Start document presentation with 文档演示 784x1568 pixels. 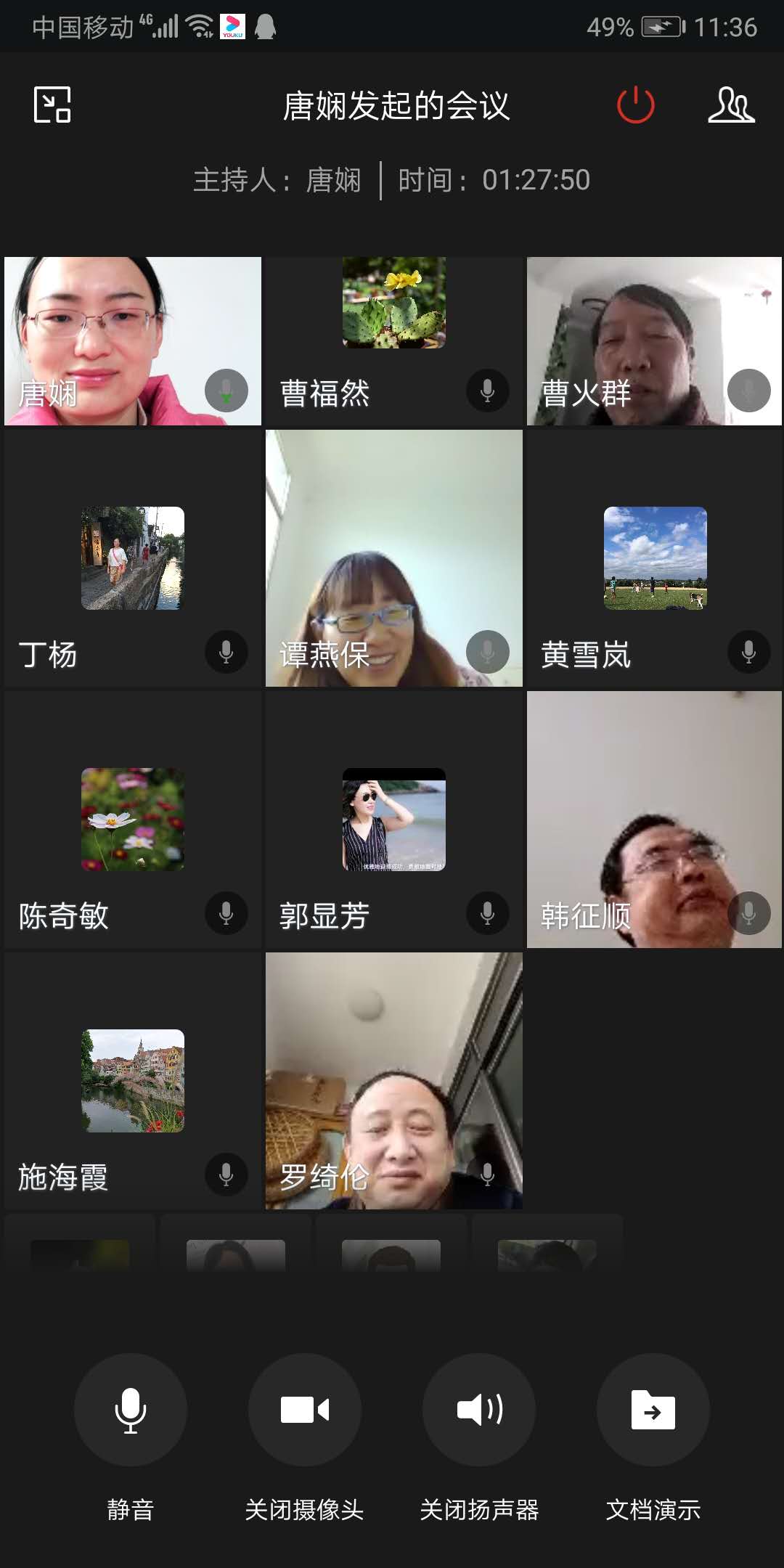coord(653,1410)
